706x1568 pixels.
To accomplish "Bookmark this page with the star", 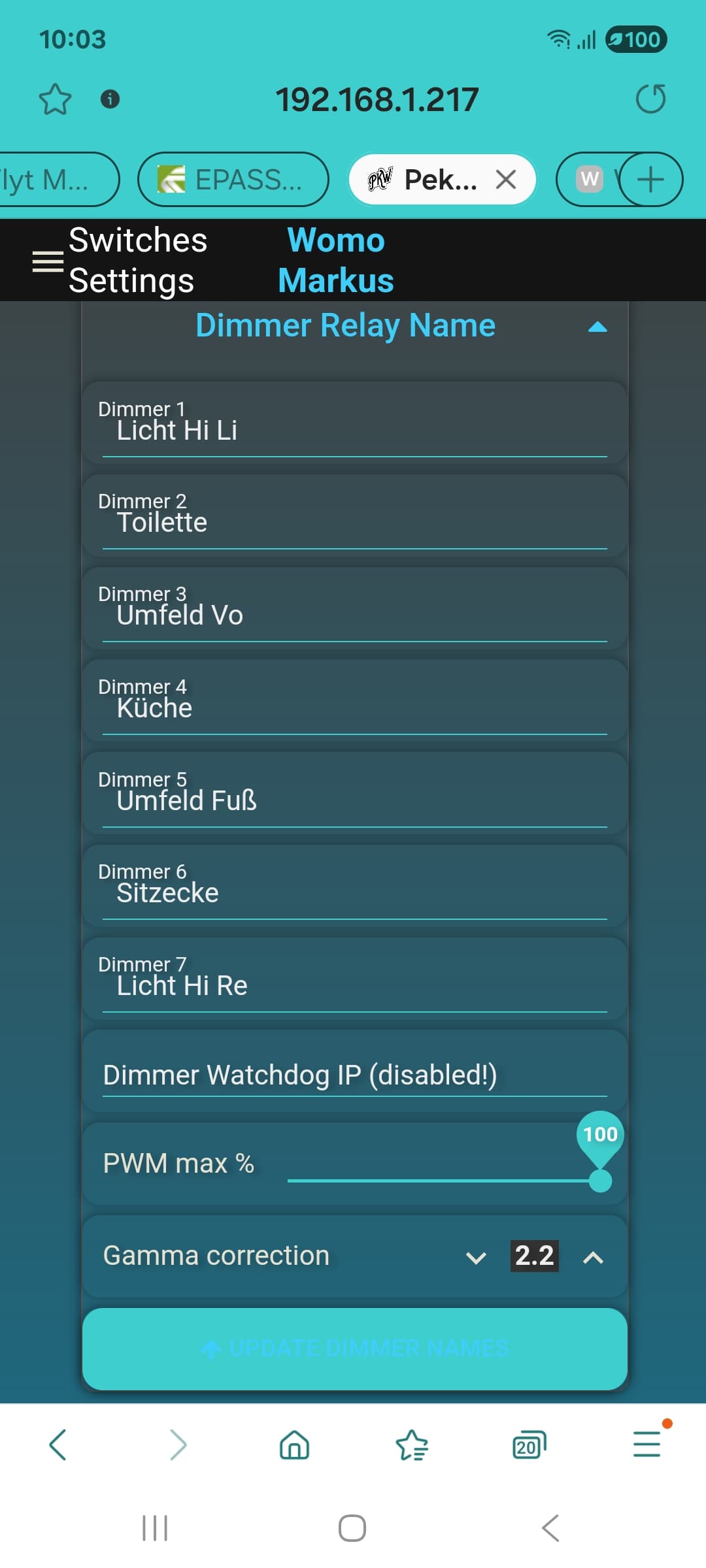I will [55, 99].
